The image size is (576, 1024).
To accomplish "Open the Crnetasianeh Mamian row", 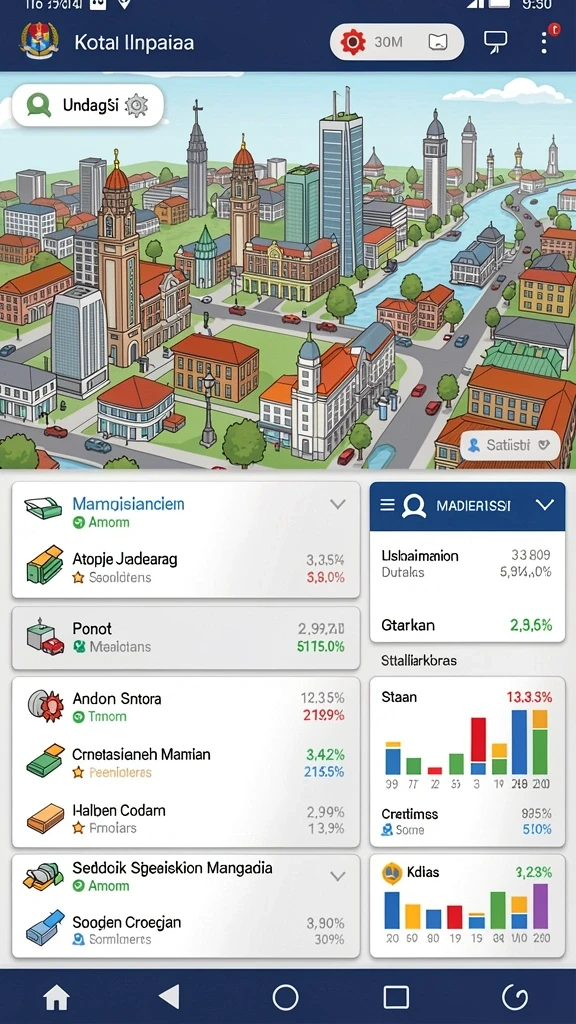I will [x=186, y=763].
